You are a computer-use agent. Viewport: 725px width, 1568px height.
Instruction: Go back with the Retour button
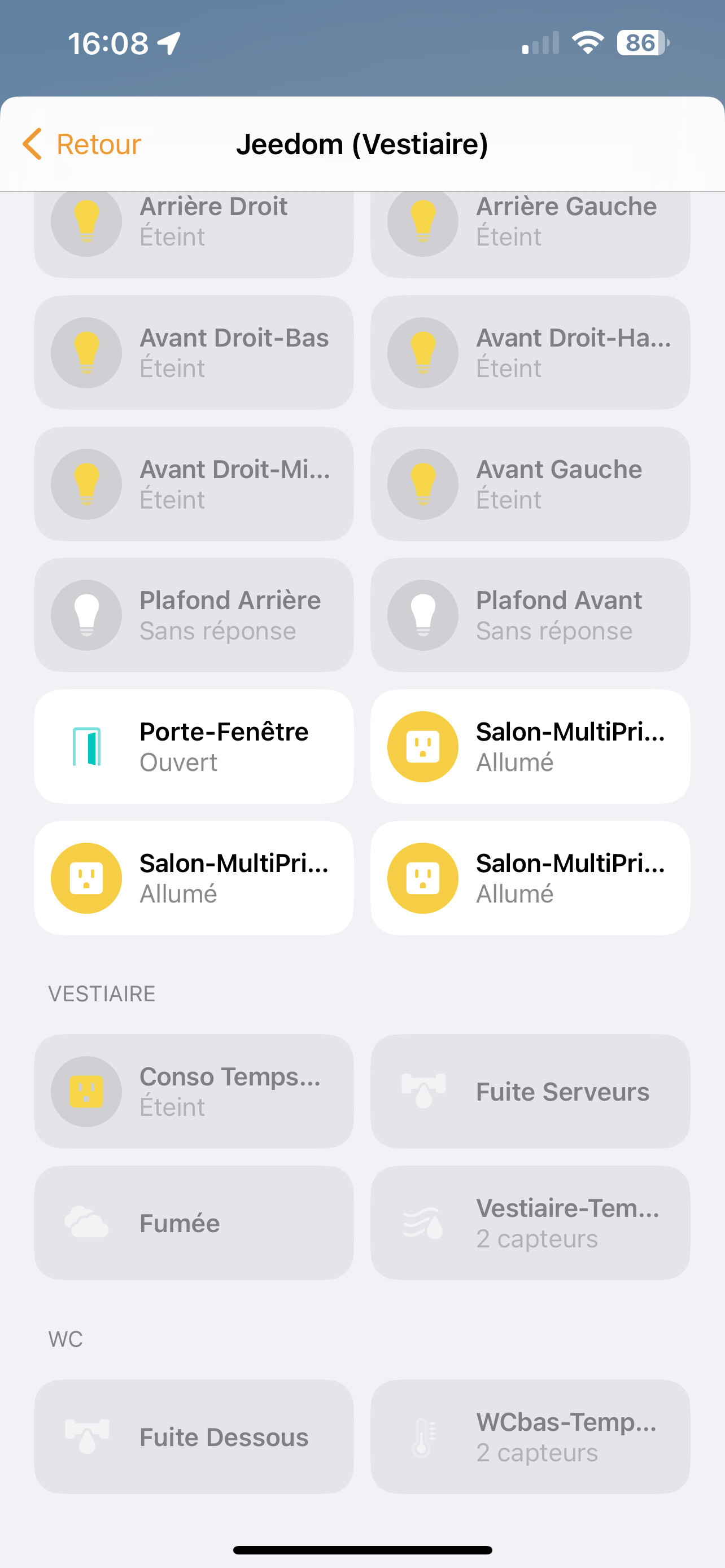(81, 144)
